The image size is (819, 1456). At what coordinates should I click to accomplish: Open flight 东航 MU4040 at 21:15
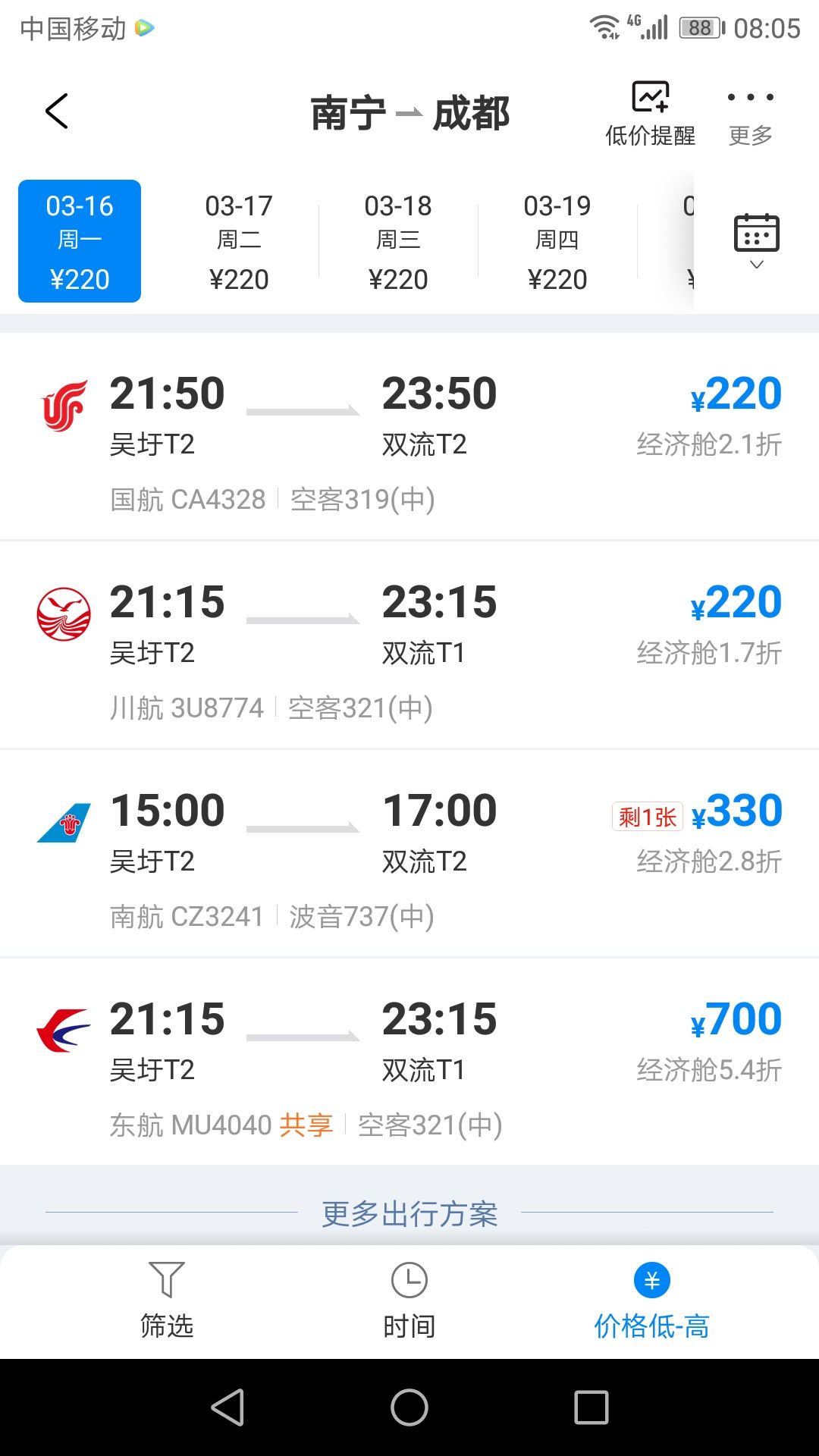click(409, 1062)
